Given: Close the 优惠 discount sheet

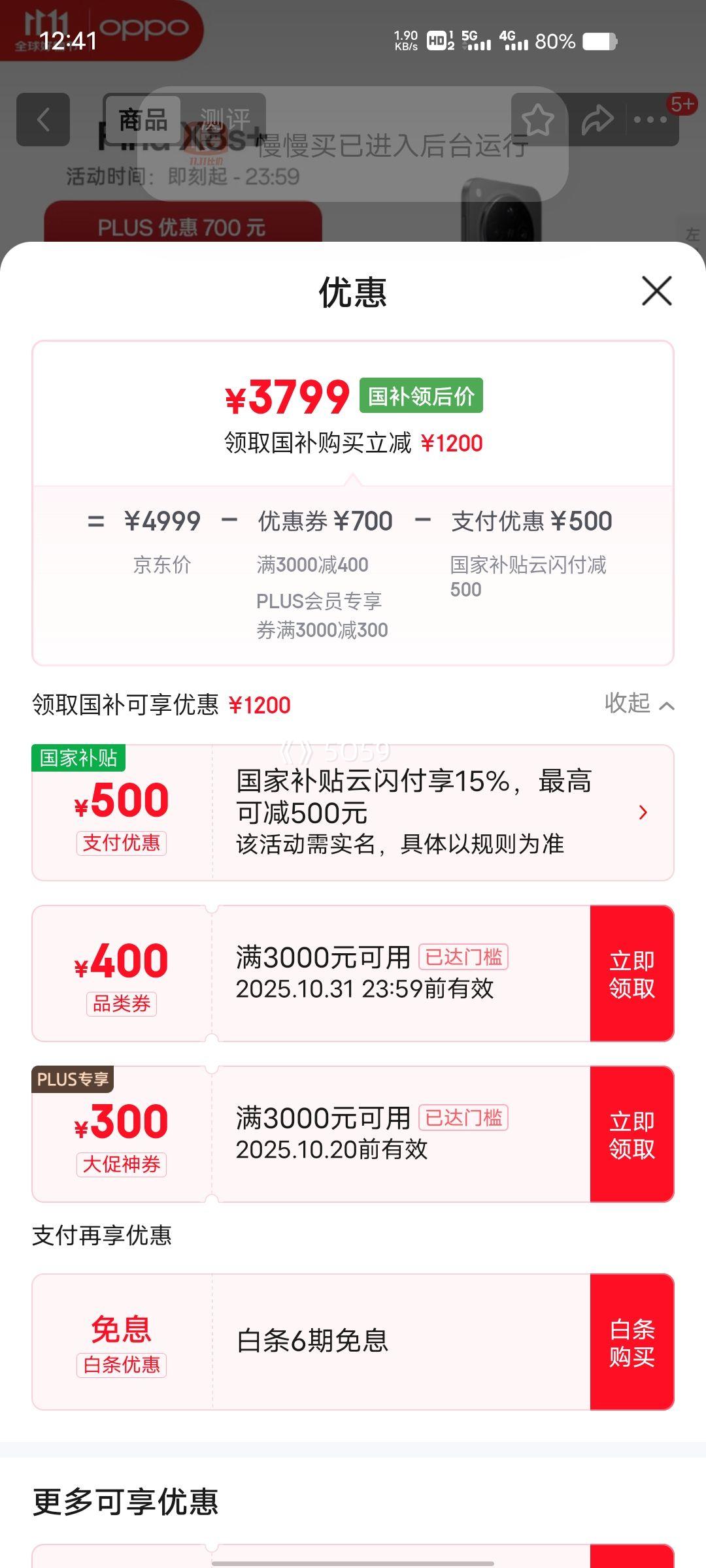Looking at the screenshot, I should 656,291.
